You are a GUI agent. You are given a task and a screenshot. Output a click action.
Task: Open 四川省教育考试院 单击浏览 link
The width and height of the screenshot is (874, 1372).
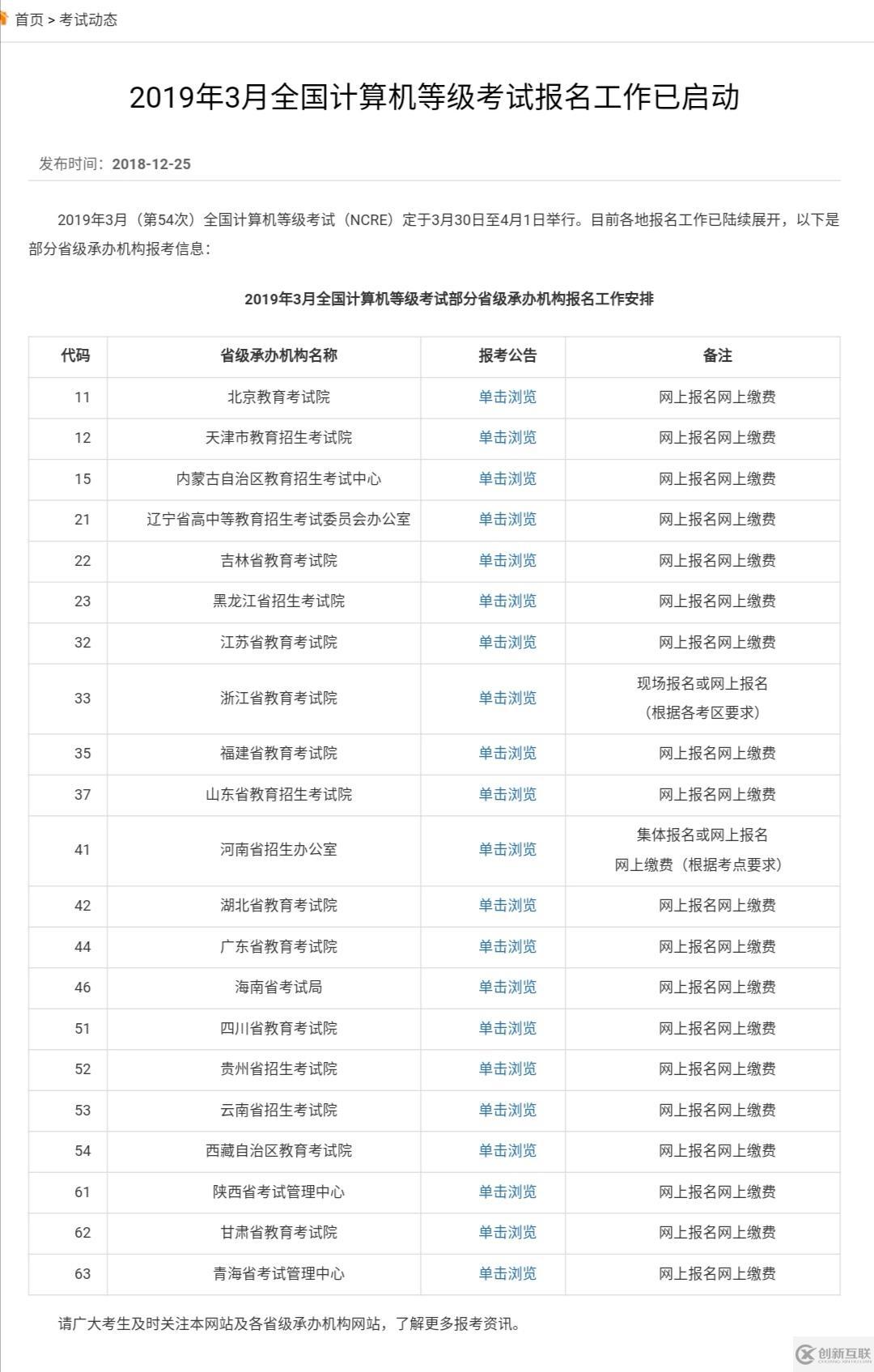[x=507, y=1029]
